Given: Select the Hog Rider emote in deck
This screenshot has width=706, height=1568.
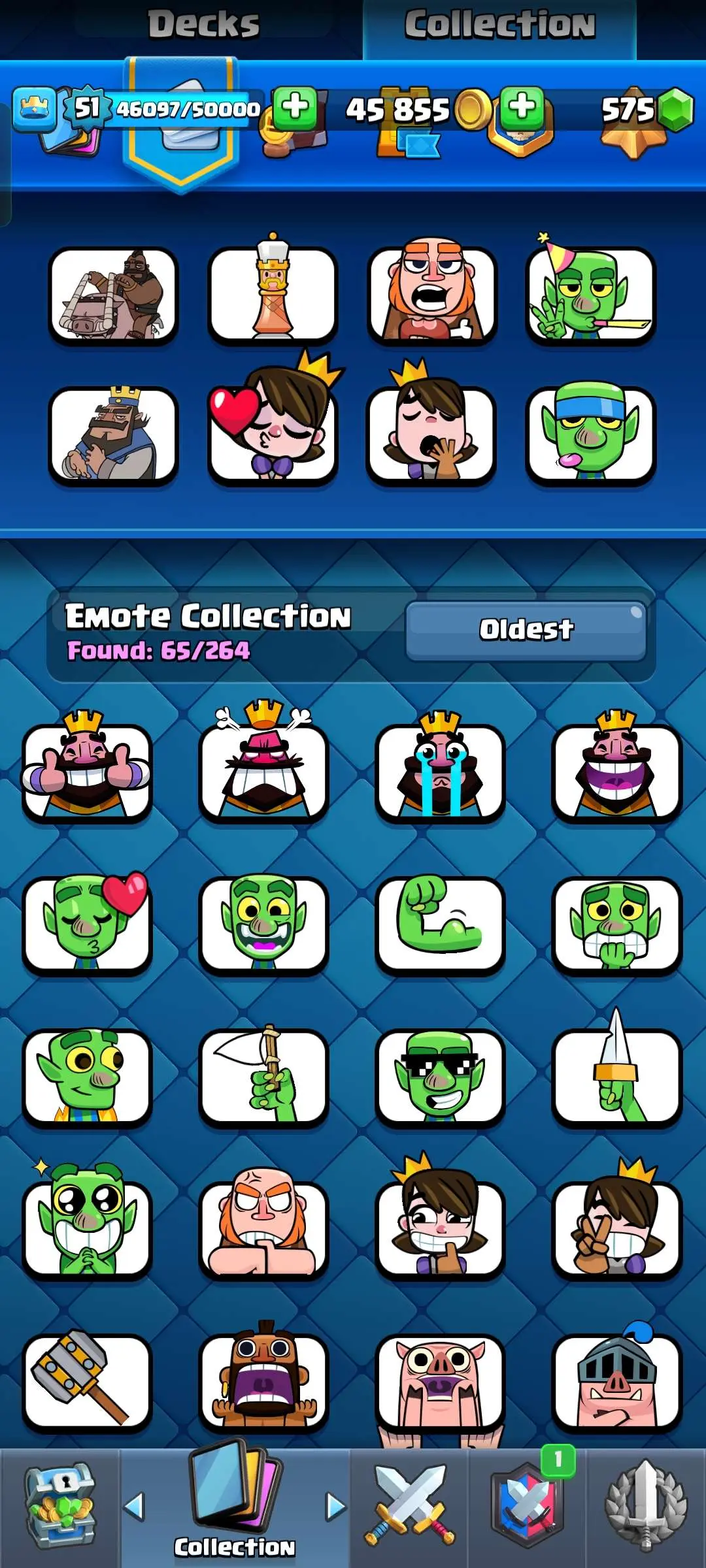Looking at the screenshot, I should [113, 295].
